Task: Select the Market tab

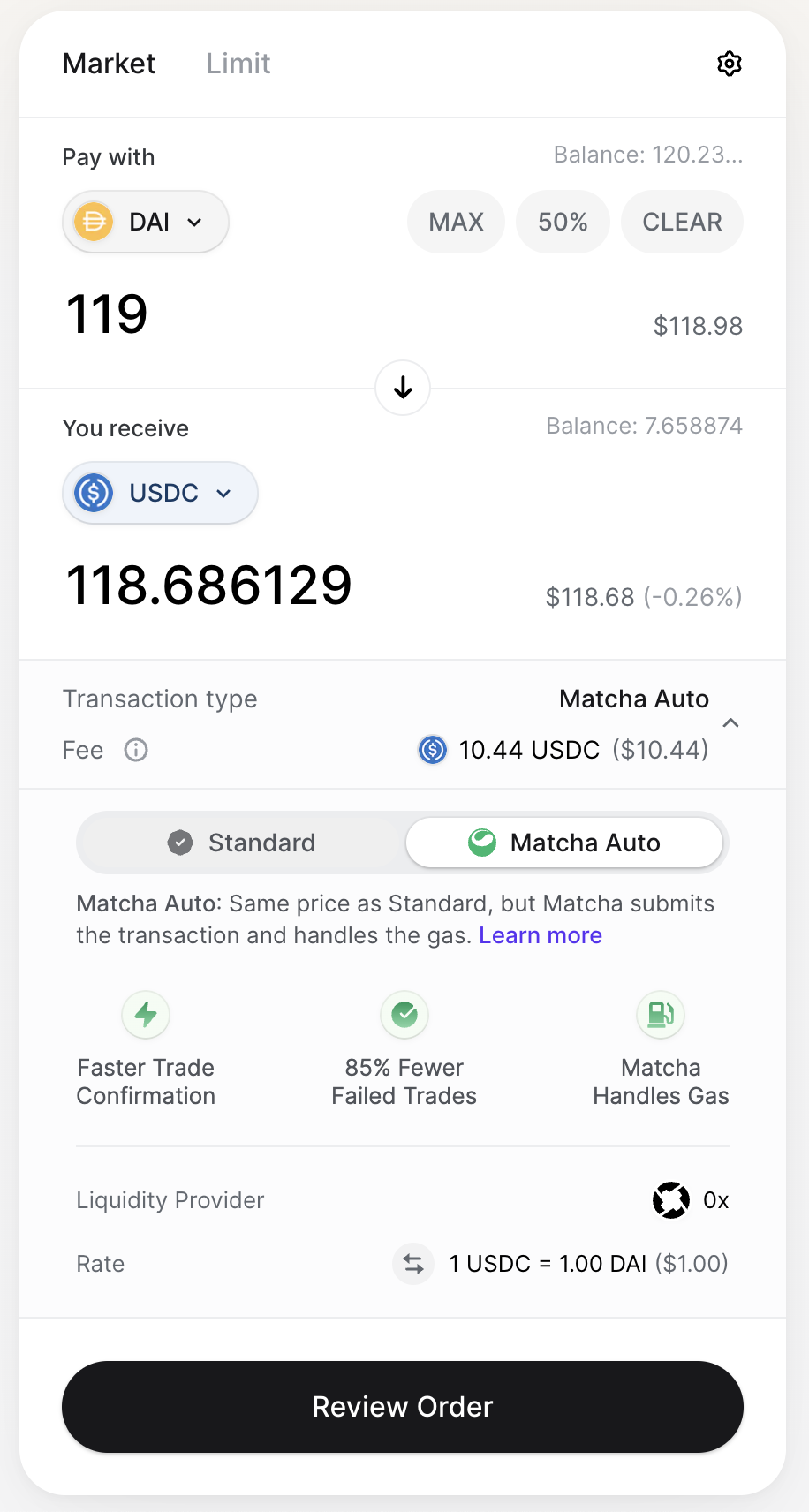Action: point(109,64)
